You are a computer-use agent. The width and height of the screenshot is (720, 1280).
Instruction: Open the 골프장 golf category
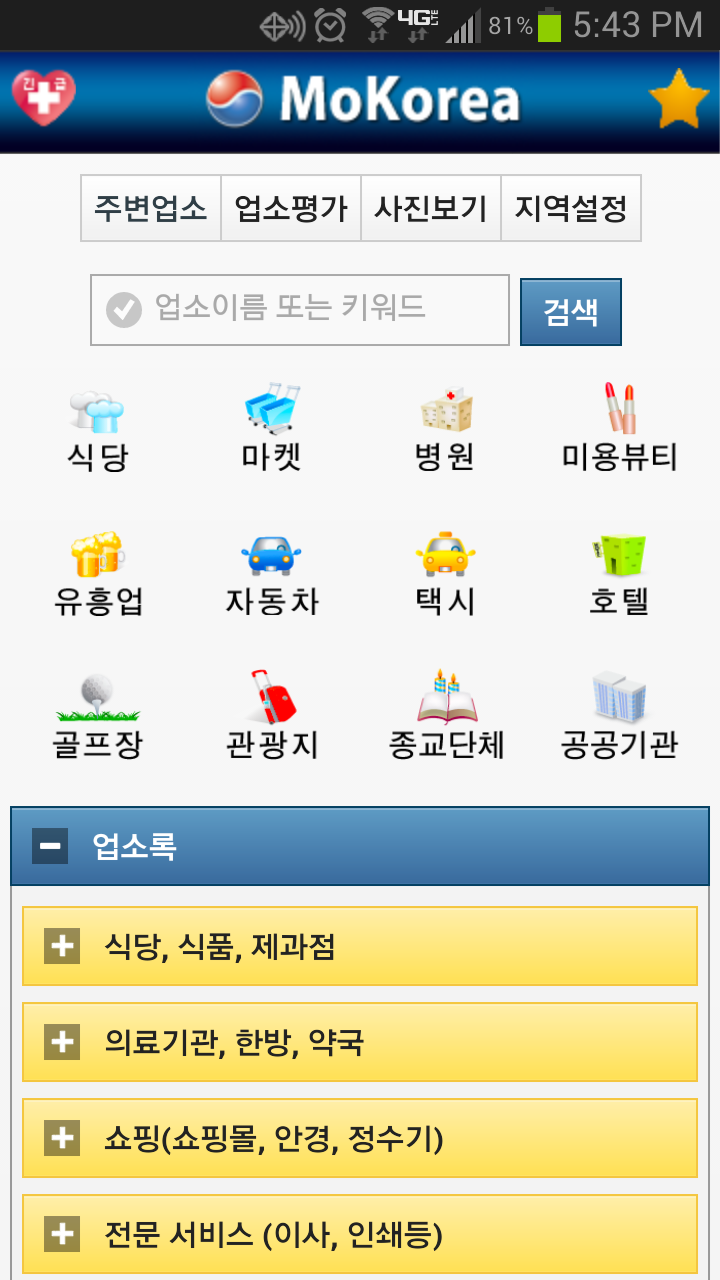[x=97, y=720]
